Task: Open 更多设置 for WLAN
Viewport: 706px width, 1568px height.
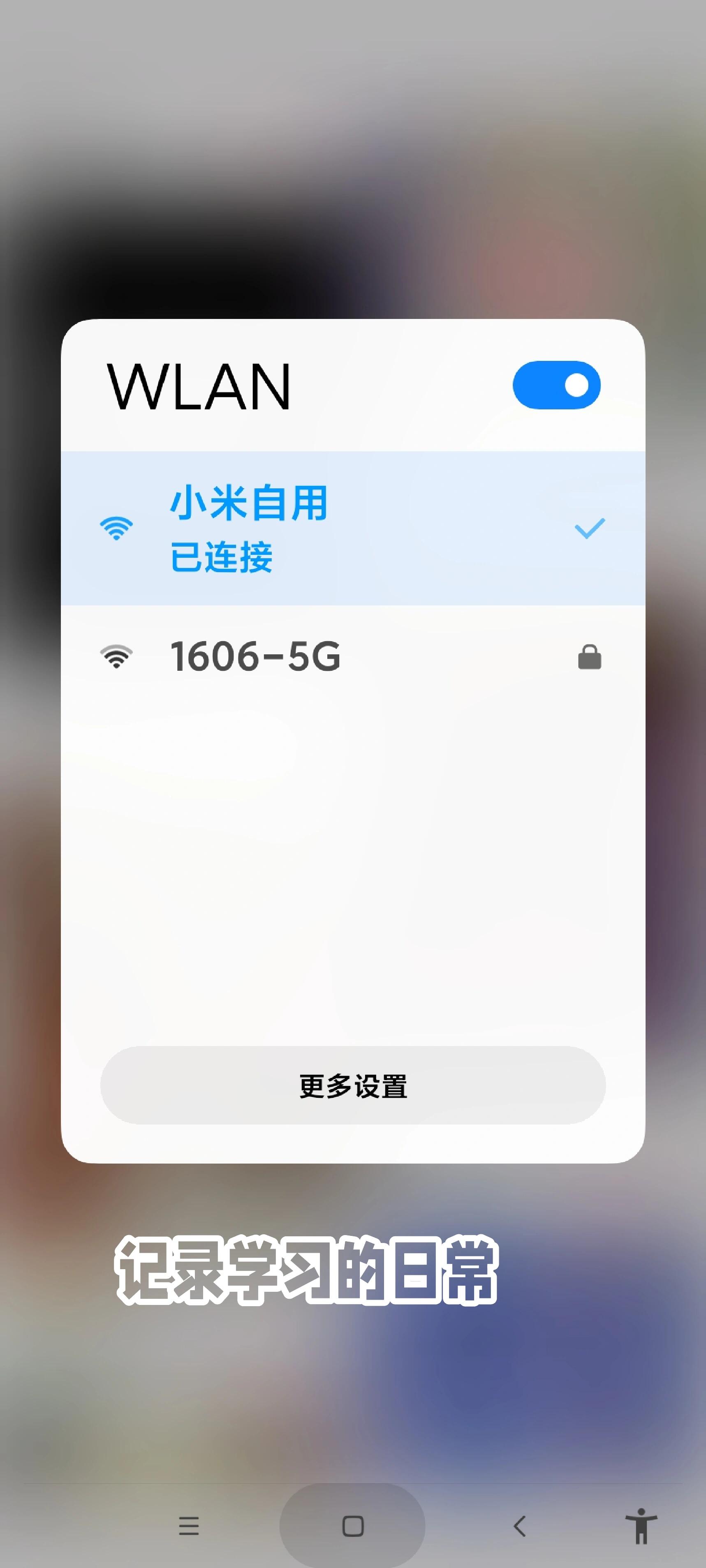Action: pos(353,1085)
